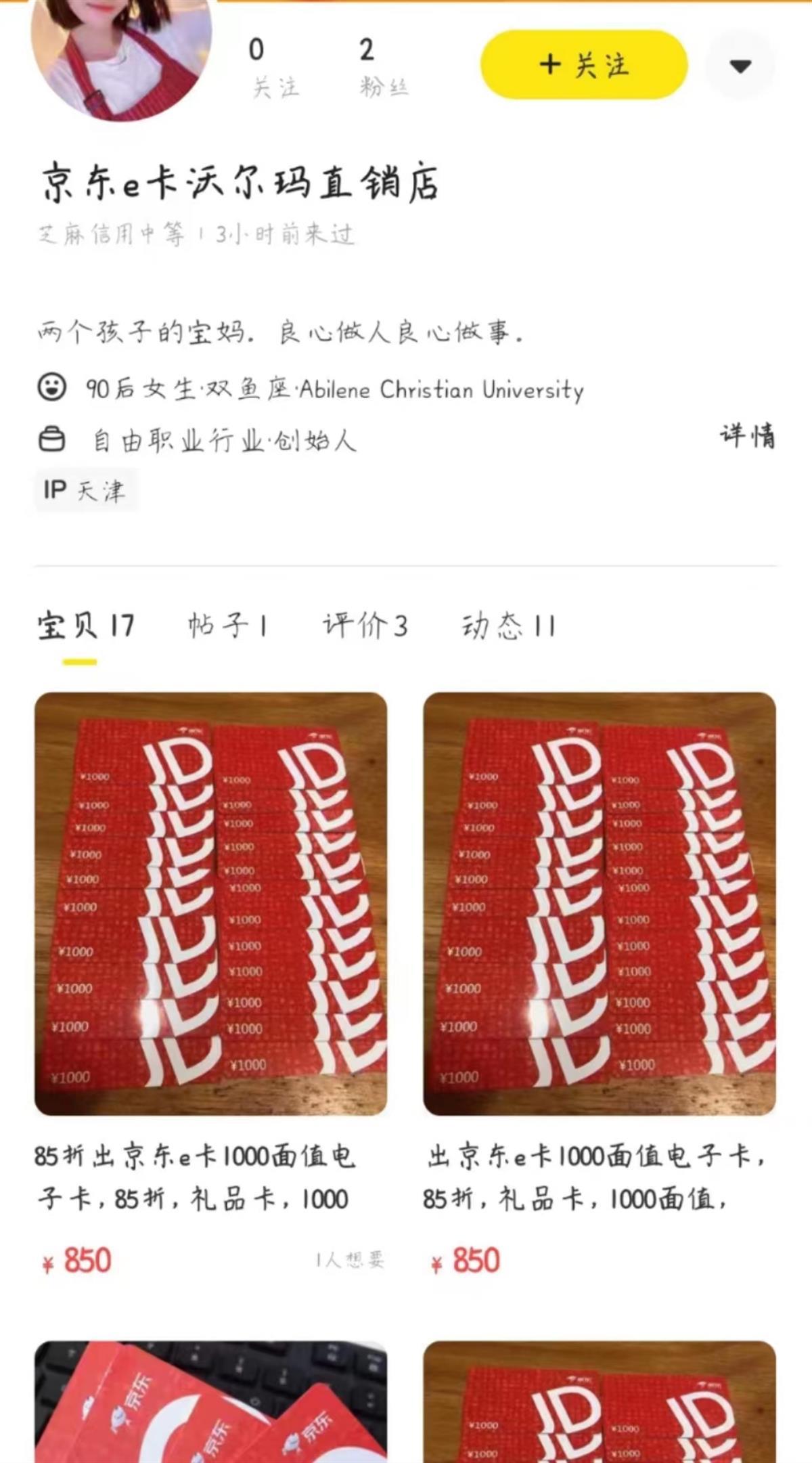Viewport: 812px width, 1463px height.
Task: View the 粉丝 followers list
Action: 382,68
